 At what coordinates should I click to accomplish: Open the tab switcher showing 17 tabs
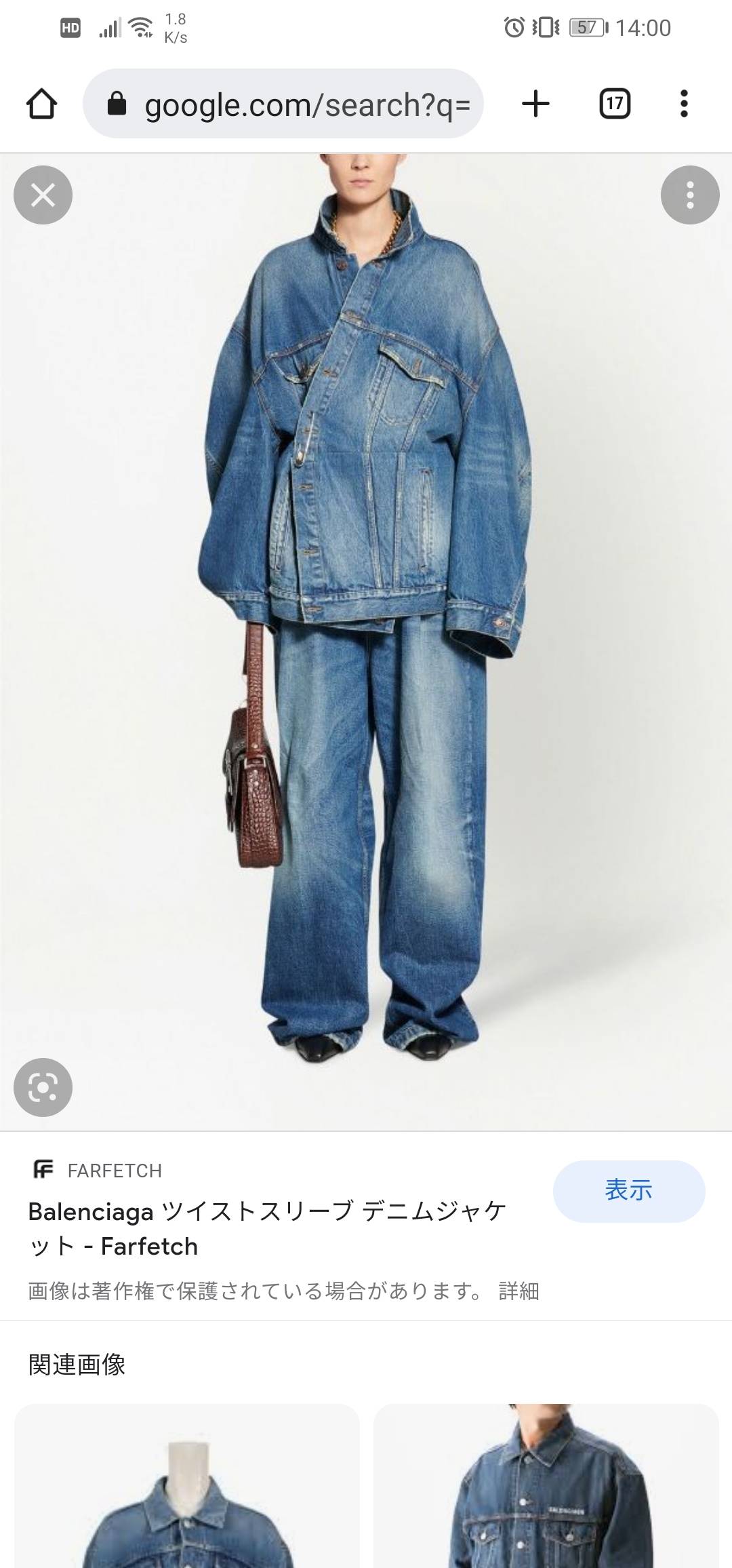pyautogui.click(x=615, y=104)
